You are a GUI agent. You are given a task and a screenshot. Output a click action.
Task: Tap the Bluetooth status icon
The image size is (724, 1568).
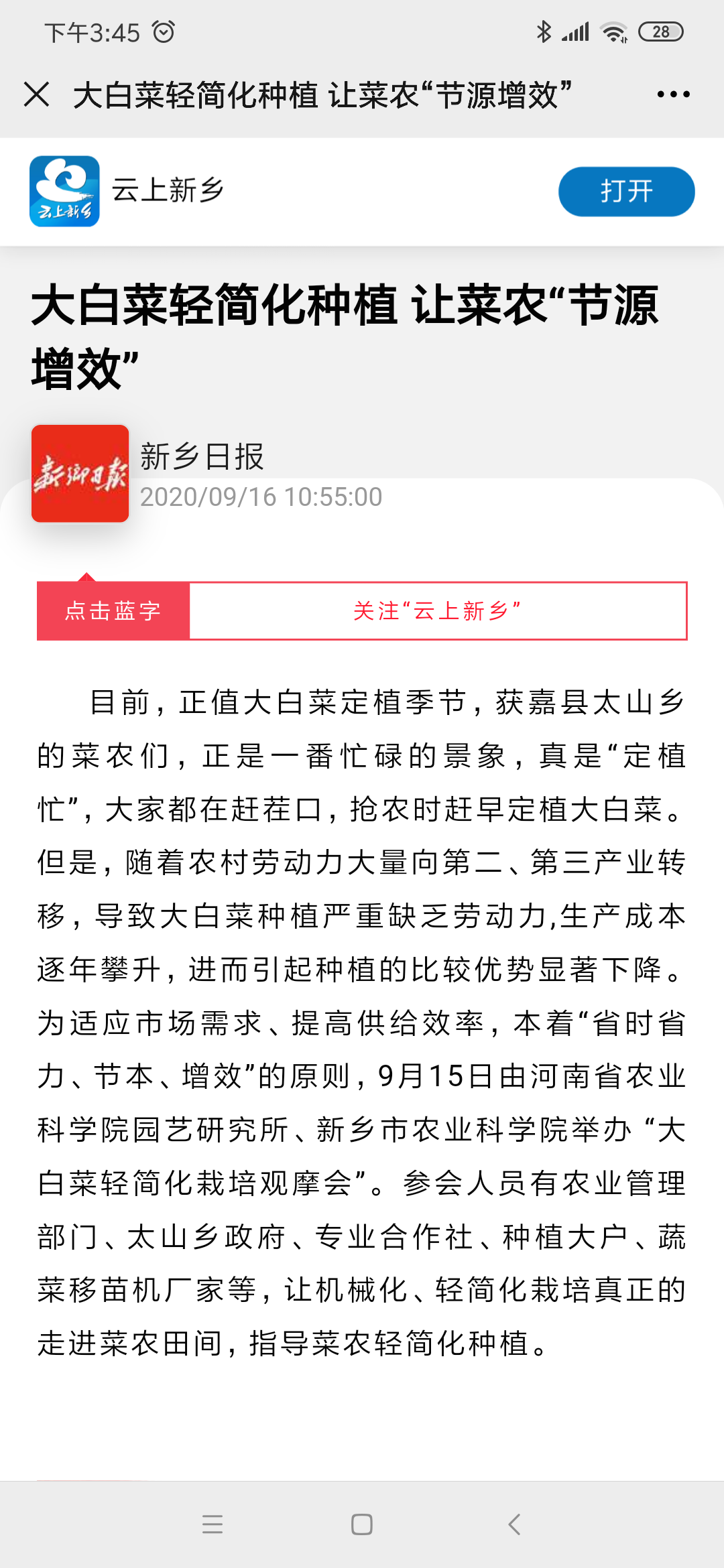[544, 30]
